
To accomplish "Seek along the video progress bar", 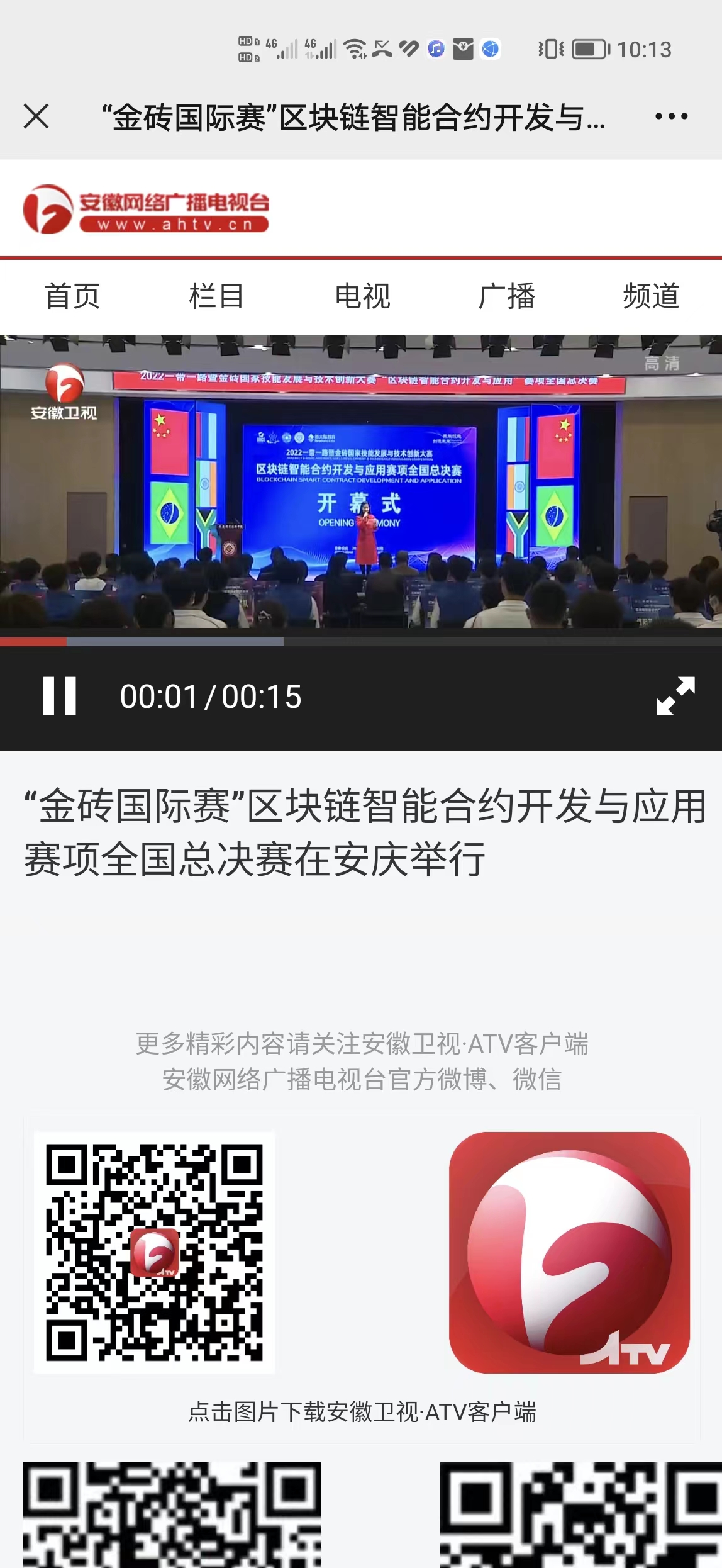I will [361, 642].
